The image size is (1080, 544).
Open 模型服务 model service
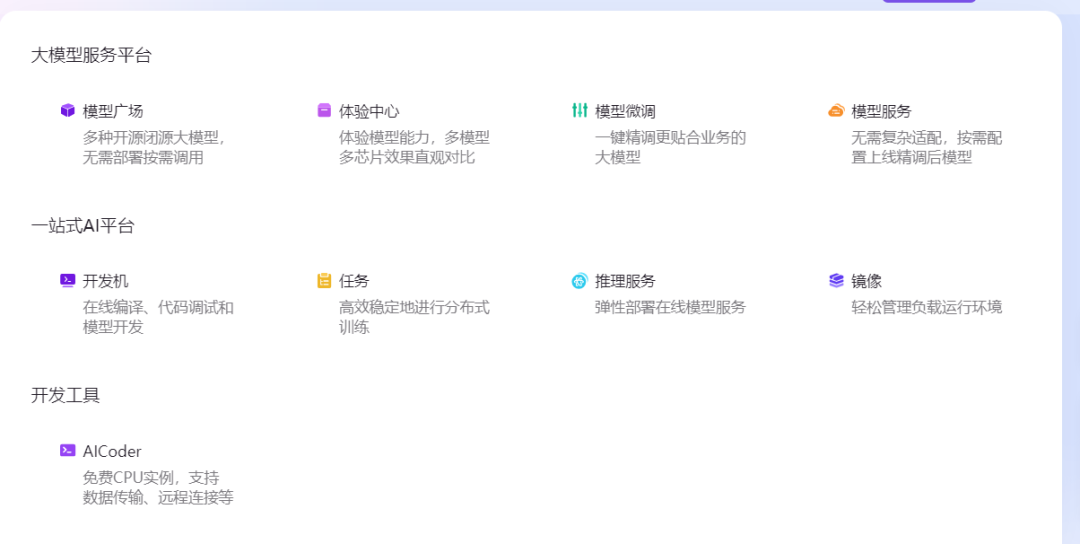880,111
